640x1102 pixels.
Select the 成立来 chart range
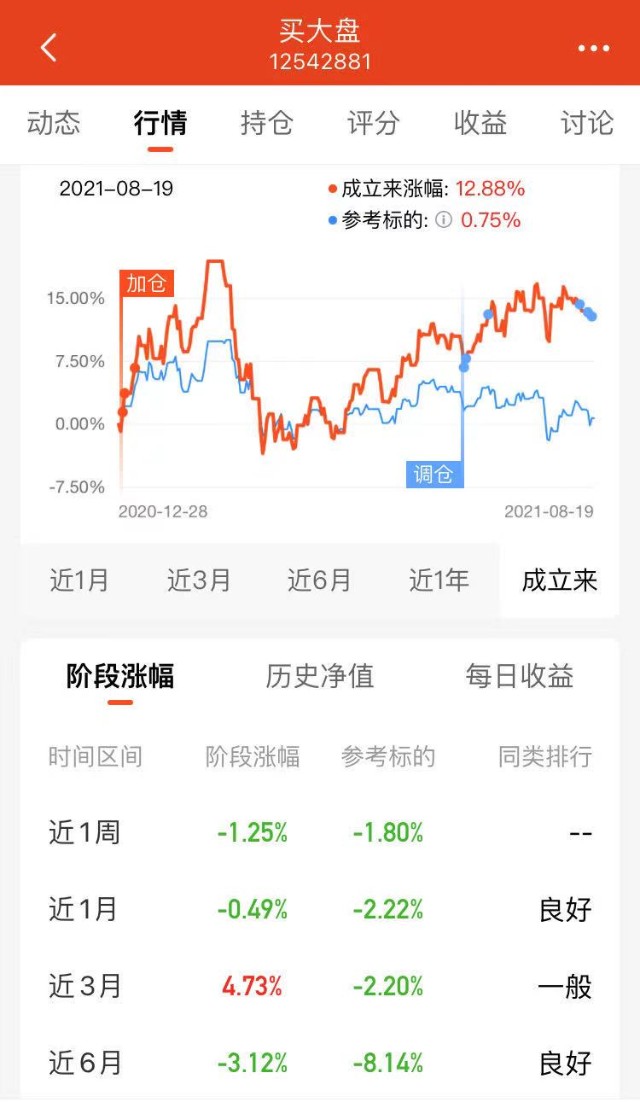[559, 581]
